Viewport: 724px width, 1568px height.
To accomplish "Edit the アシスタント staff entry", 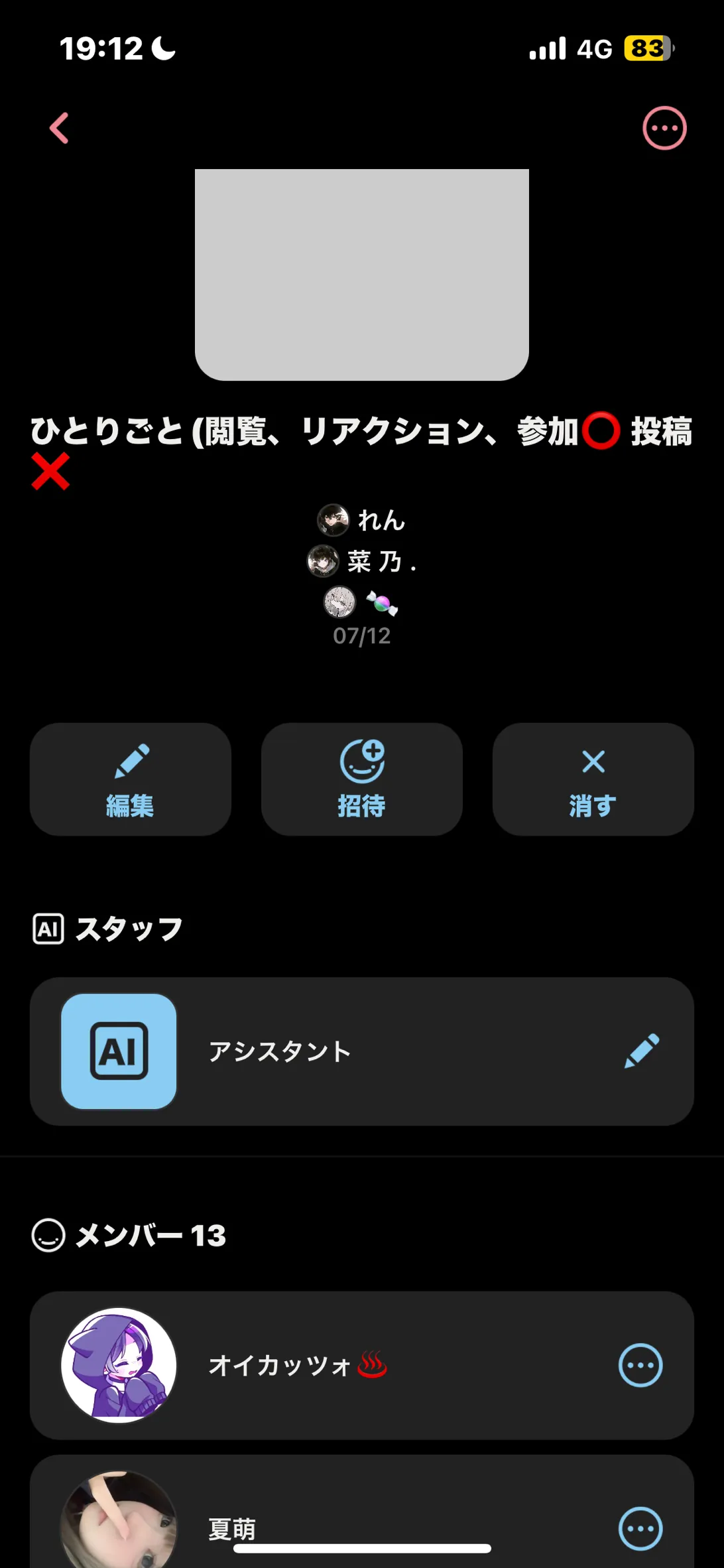I will (642, 1051).
